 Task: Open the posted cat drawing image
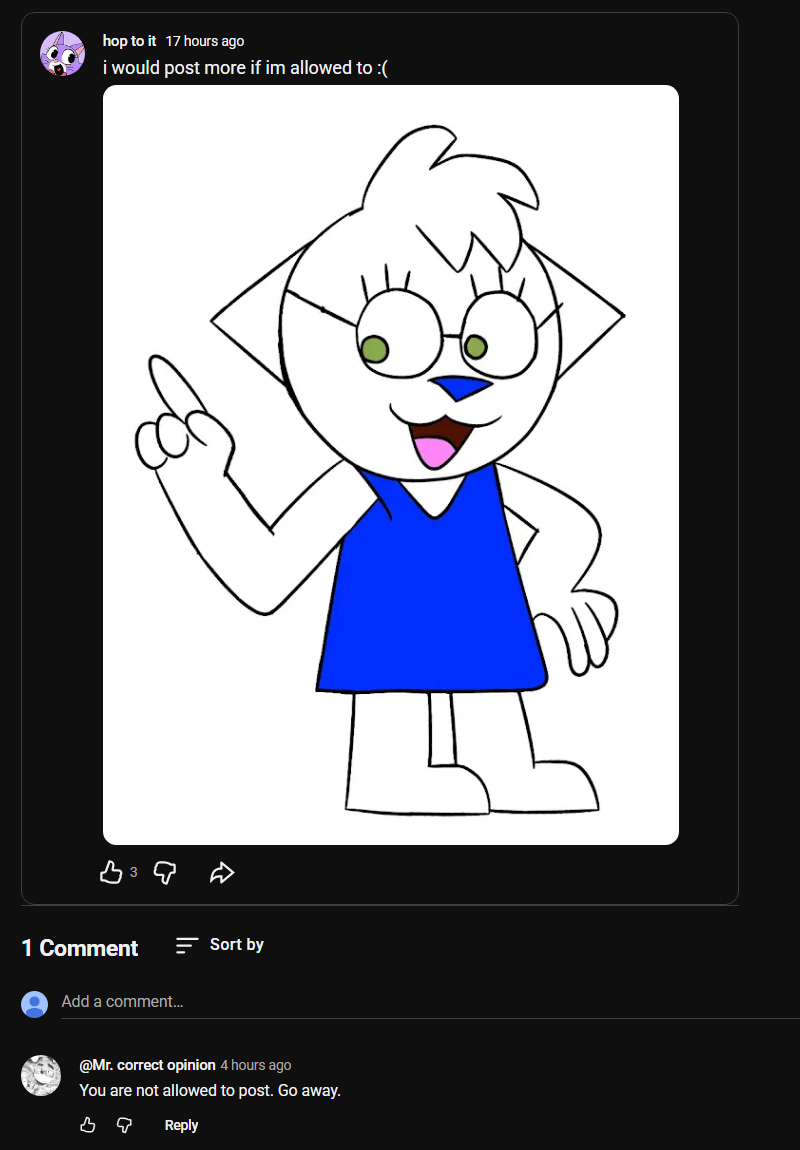click(391, 465)
